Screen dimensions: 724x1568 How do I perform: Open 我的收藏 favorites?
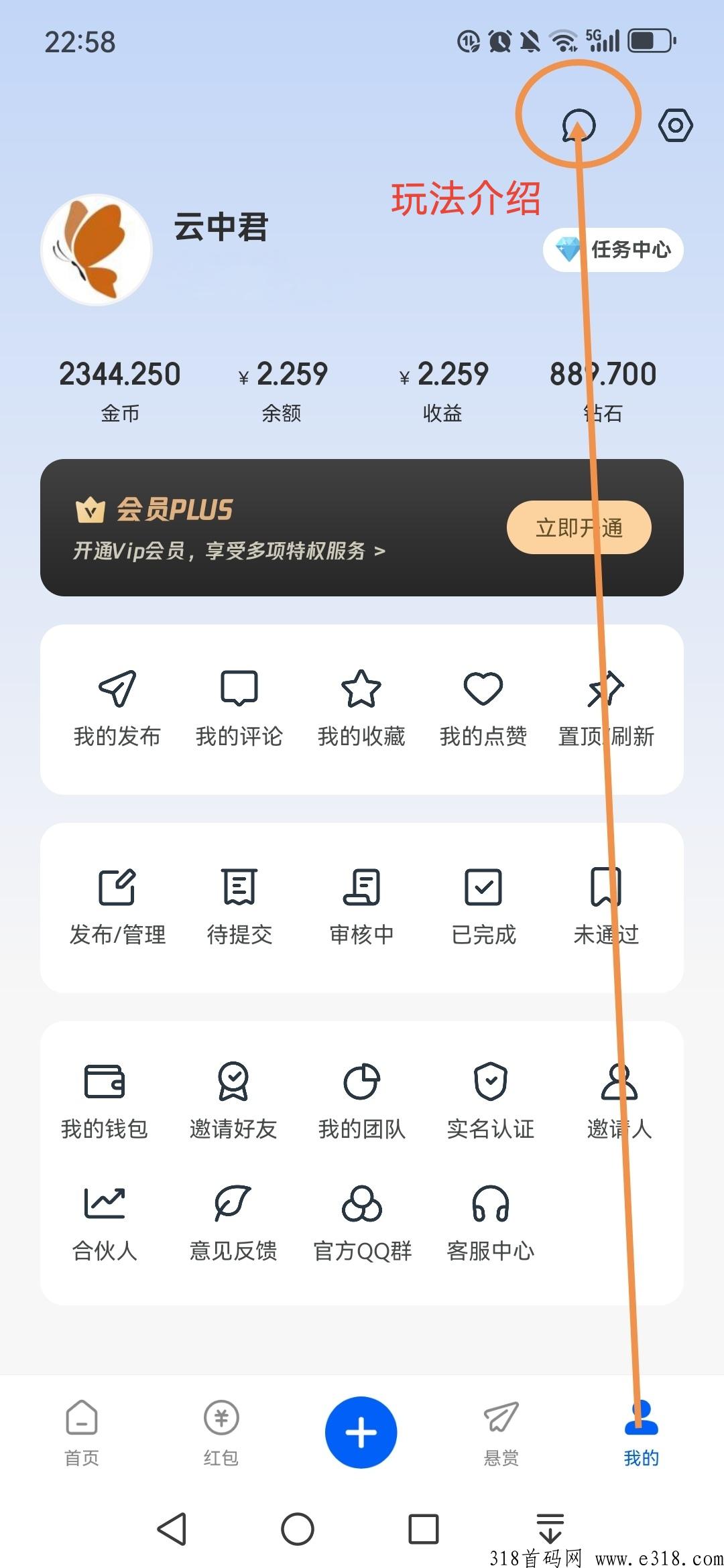361,707
